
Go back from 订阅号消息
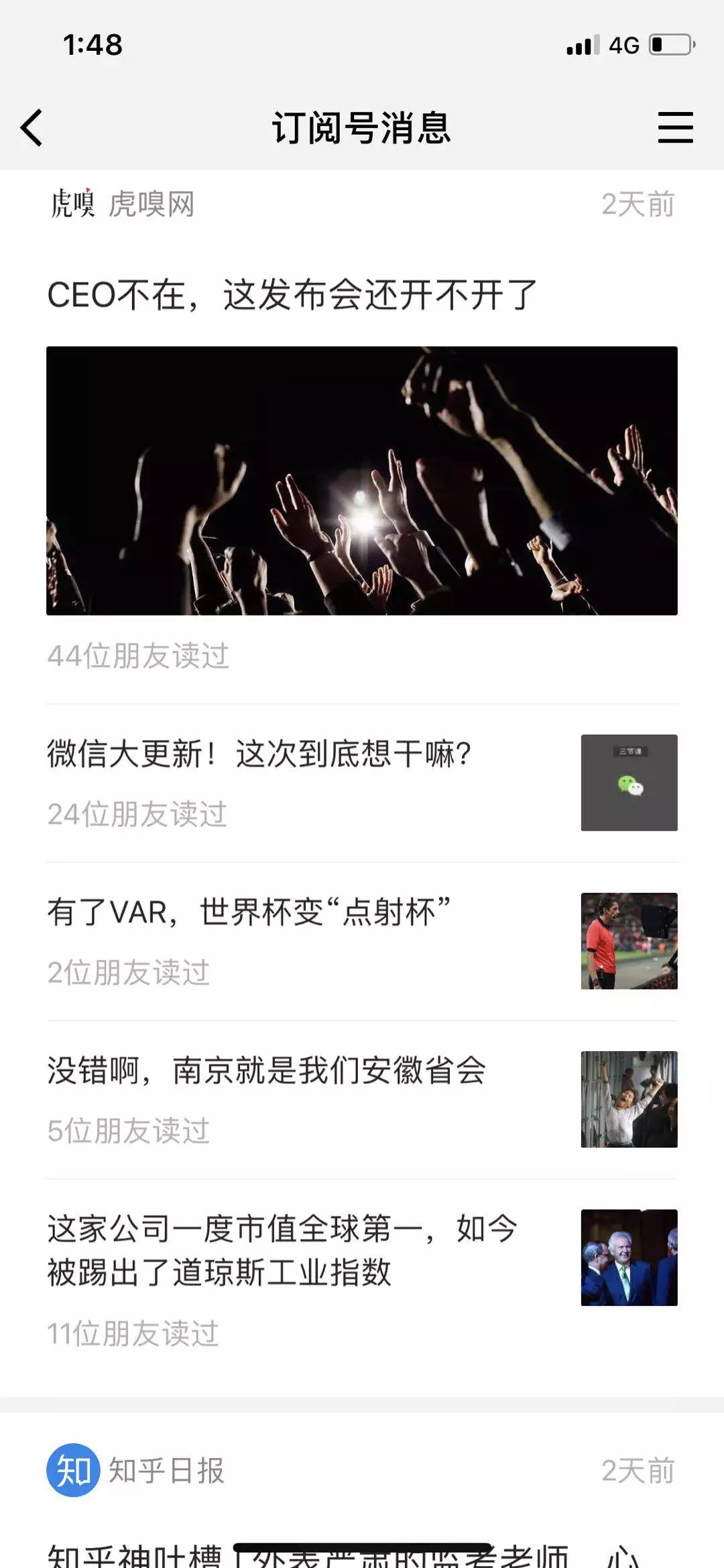32,127
